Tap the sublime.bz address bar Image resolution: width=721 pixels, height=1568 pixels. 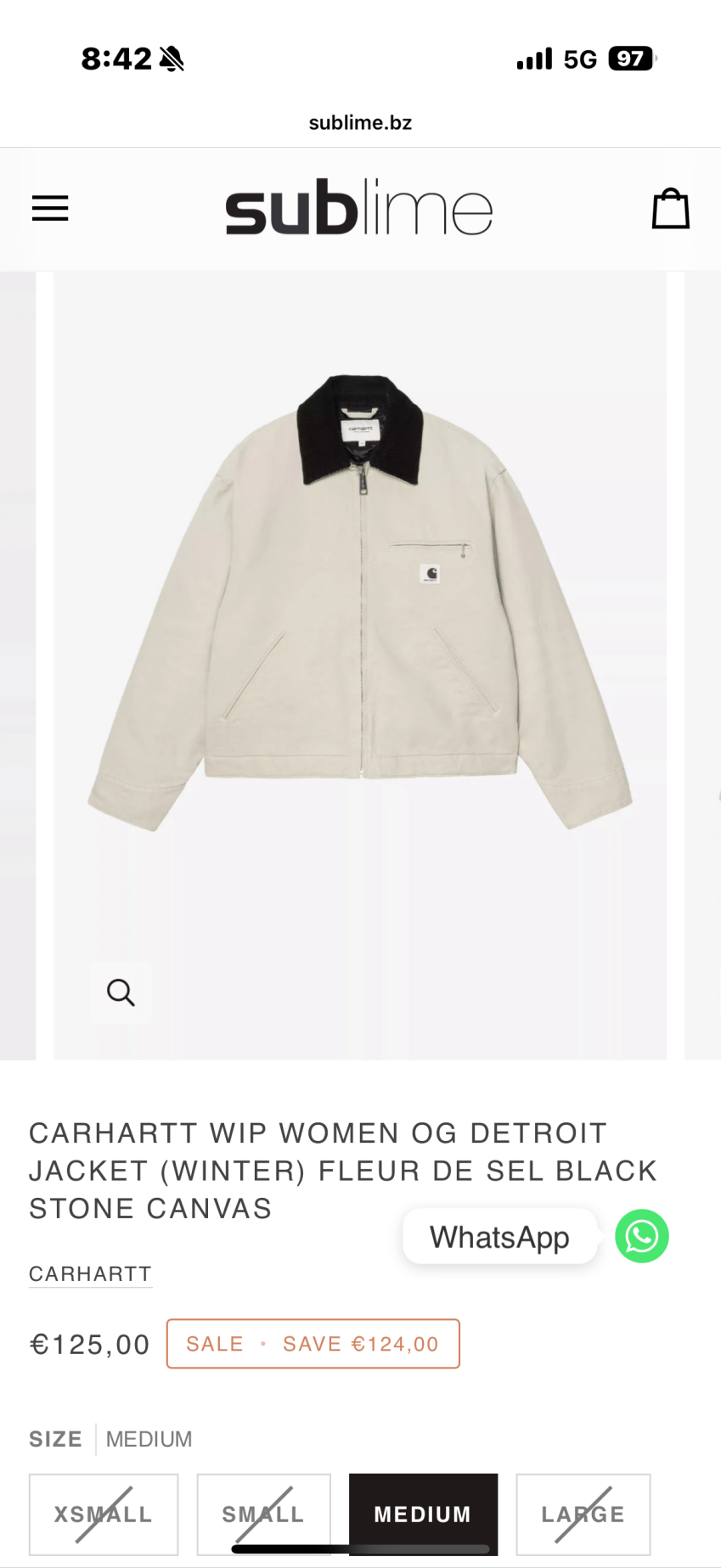pos(360,123)
